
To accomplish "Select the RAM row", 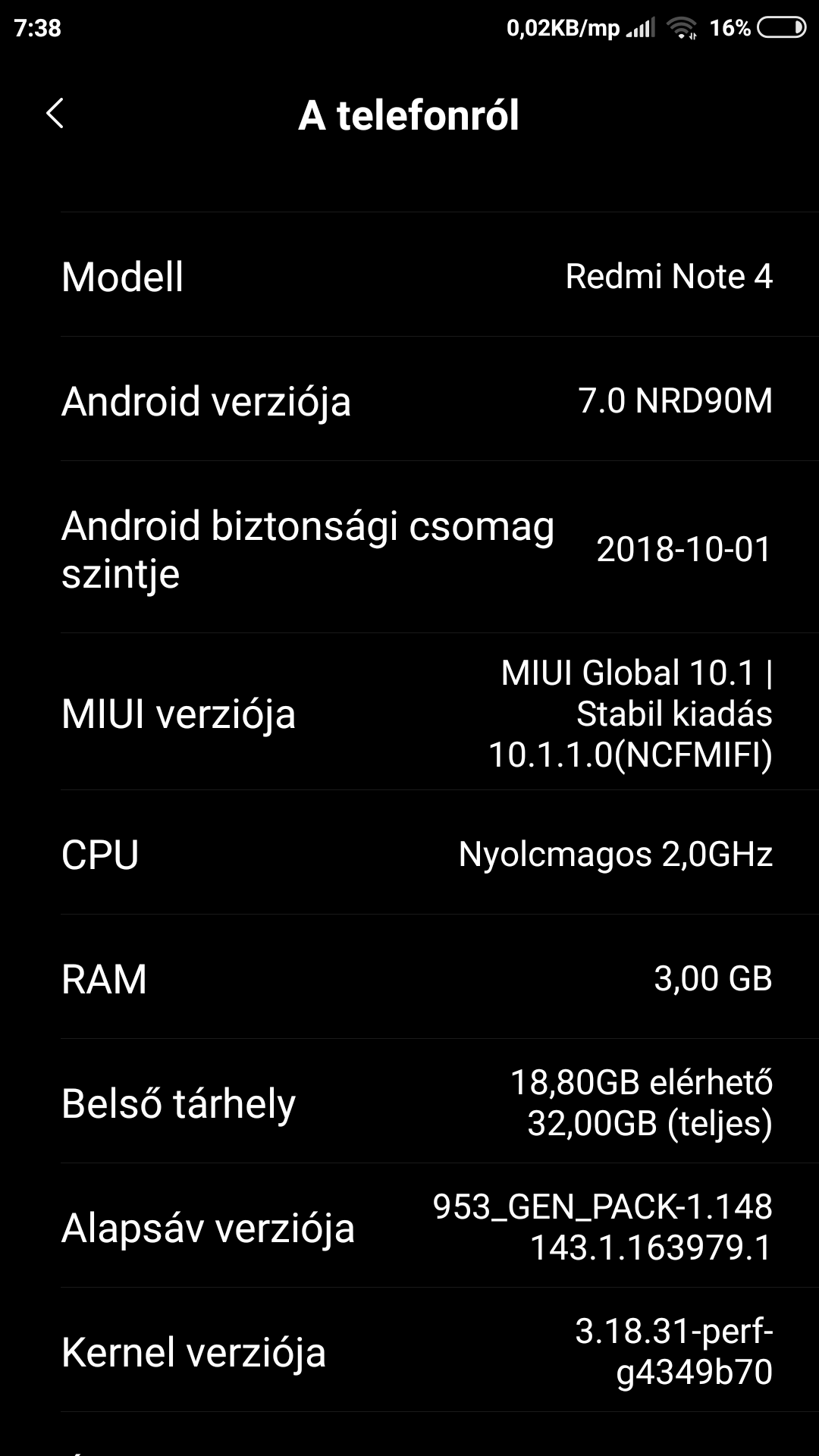I will click(x=409, y=977).
